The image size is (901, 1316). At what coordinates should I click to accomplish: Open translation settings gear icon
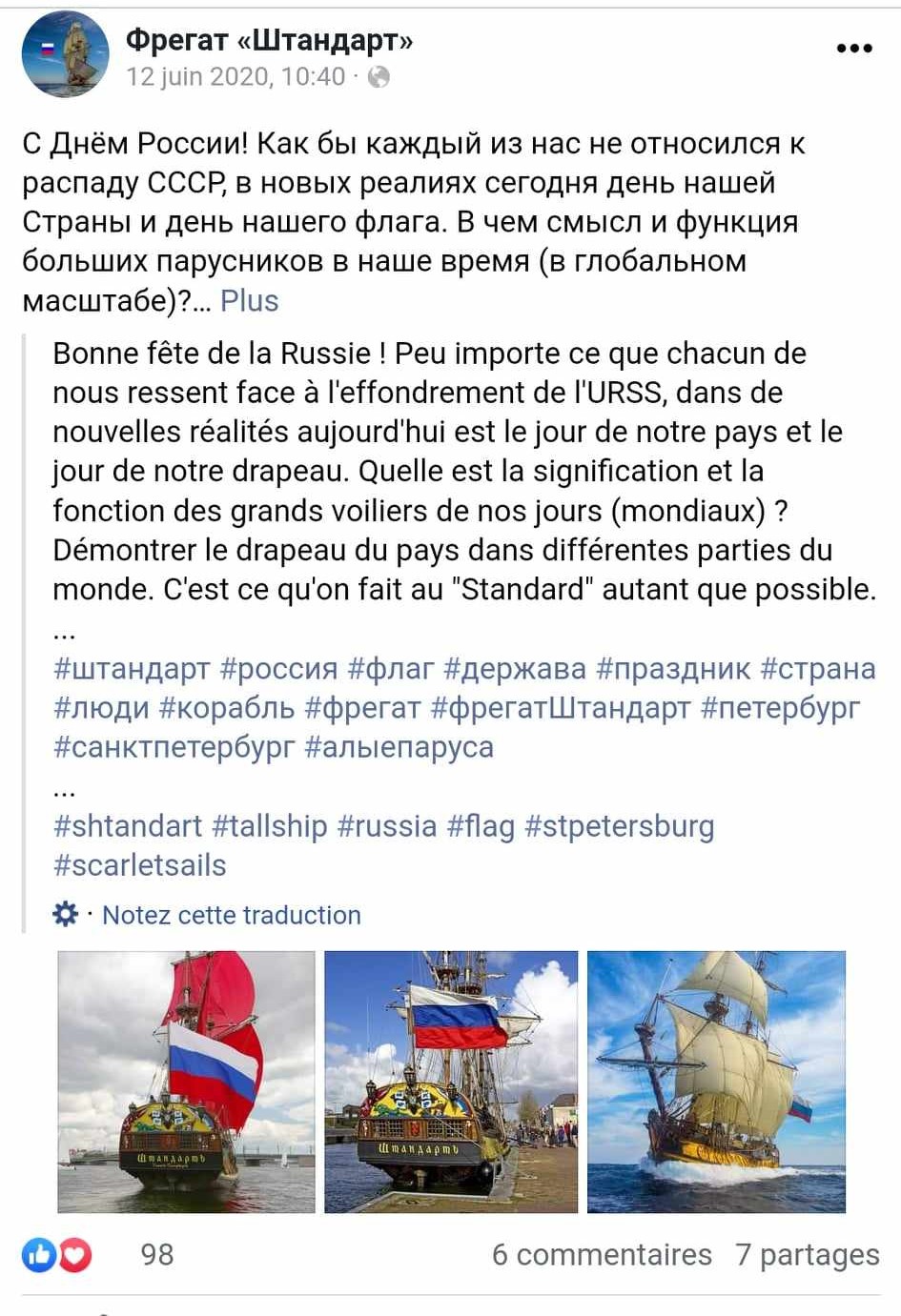coord(65,915)
